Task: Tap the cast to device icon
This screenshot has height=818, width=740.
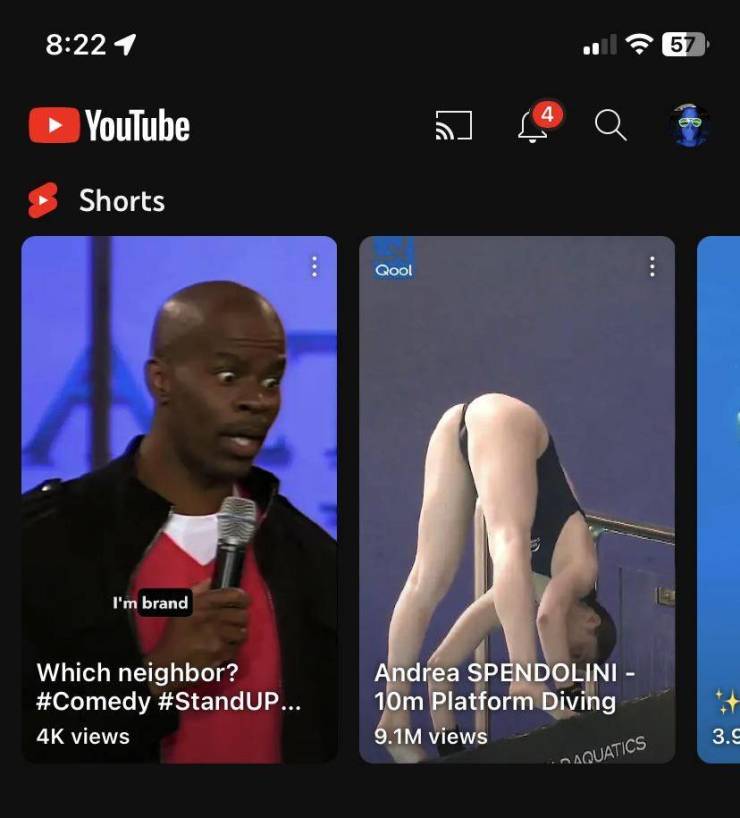Action: pyautogui.click(x=453, y=126)
